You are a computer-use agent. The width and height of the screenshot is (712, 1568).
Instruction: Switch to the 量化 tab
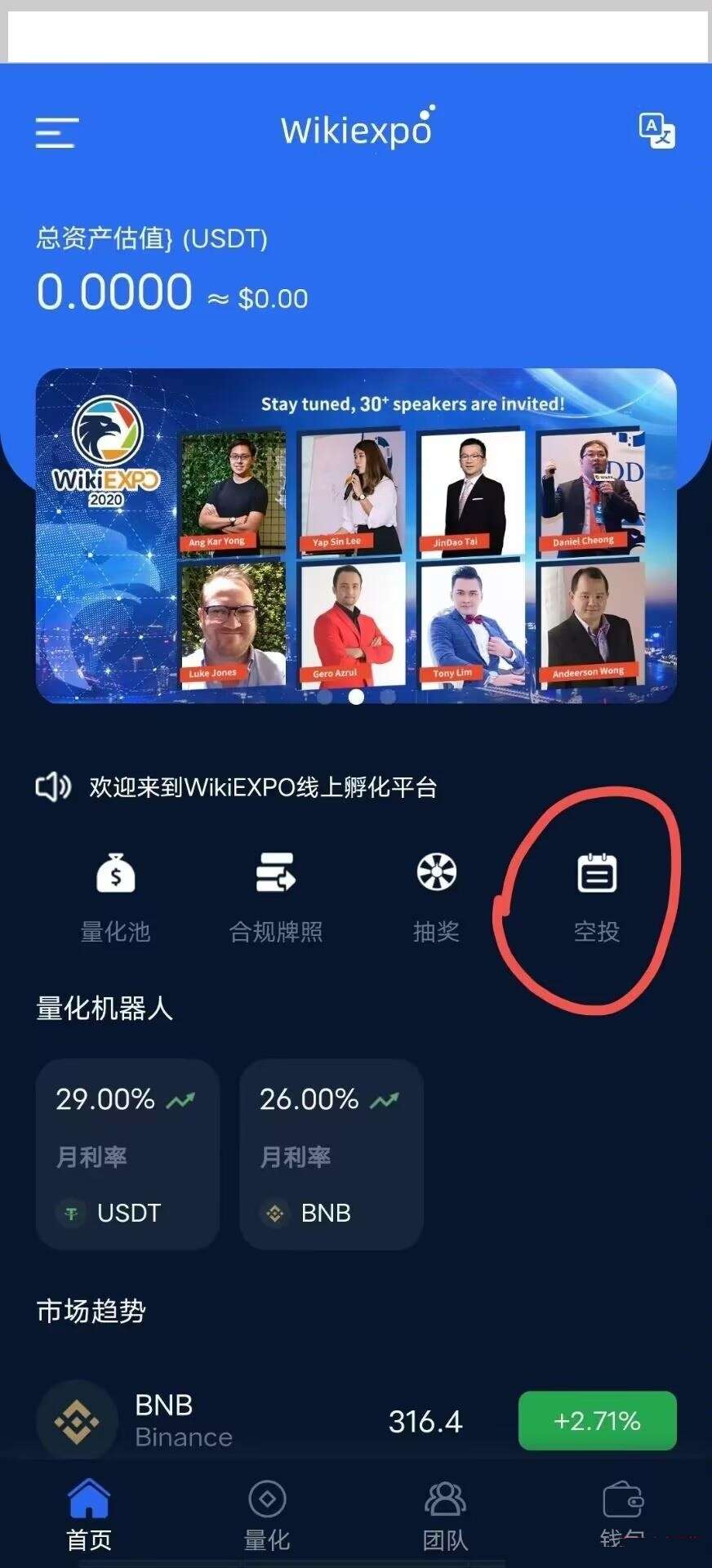pos(267,1516)
